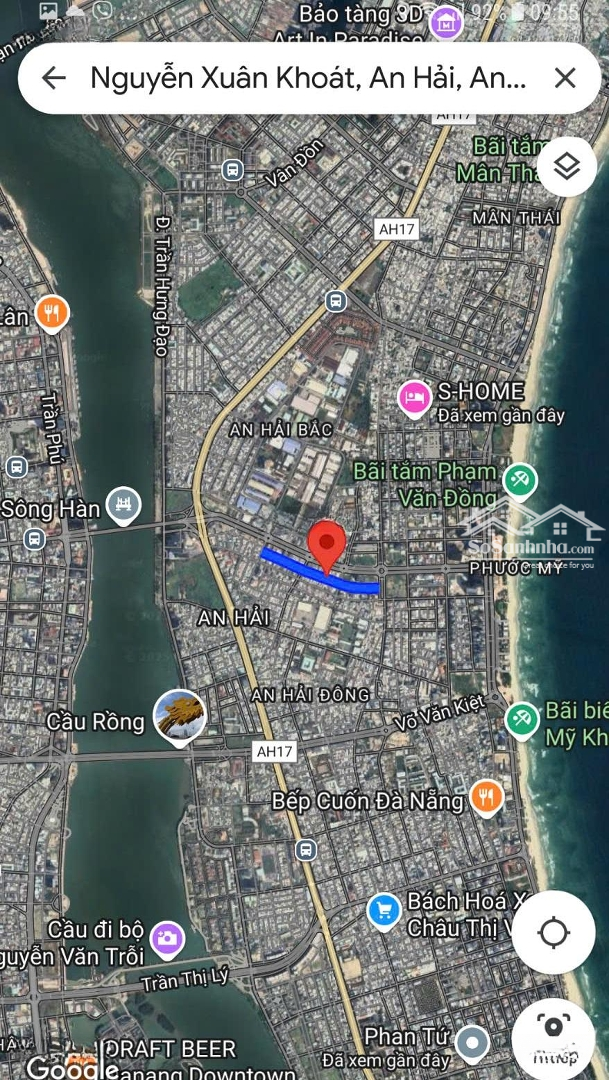Clear the search with the X button

point(565,78)
